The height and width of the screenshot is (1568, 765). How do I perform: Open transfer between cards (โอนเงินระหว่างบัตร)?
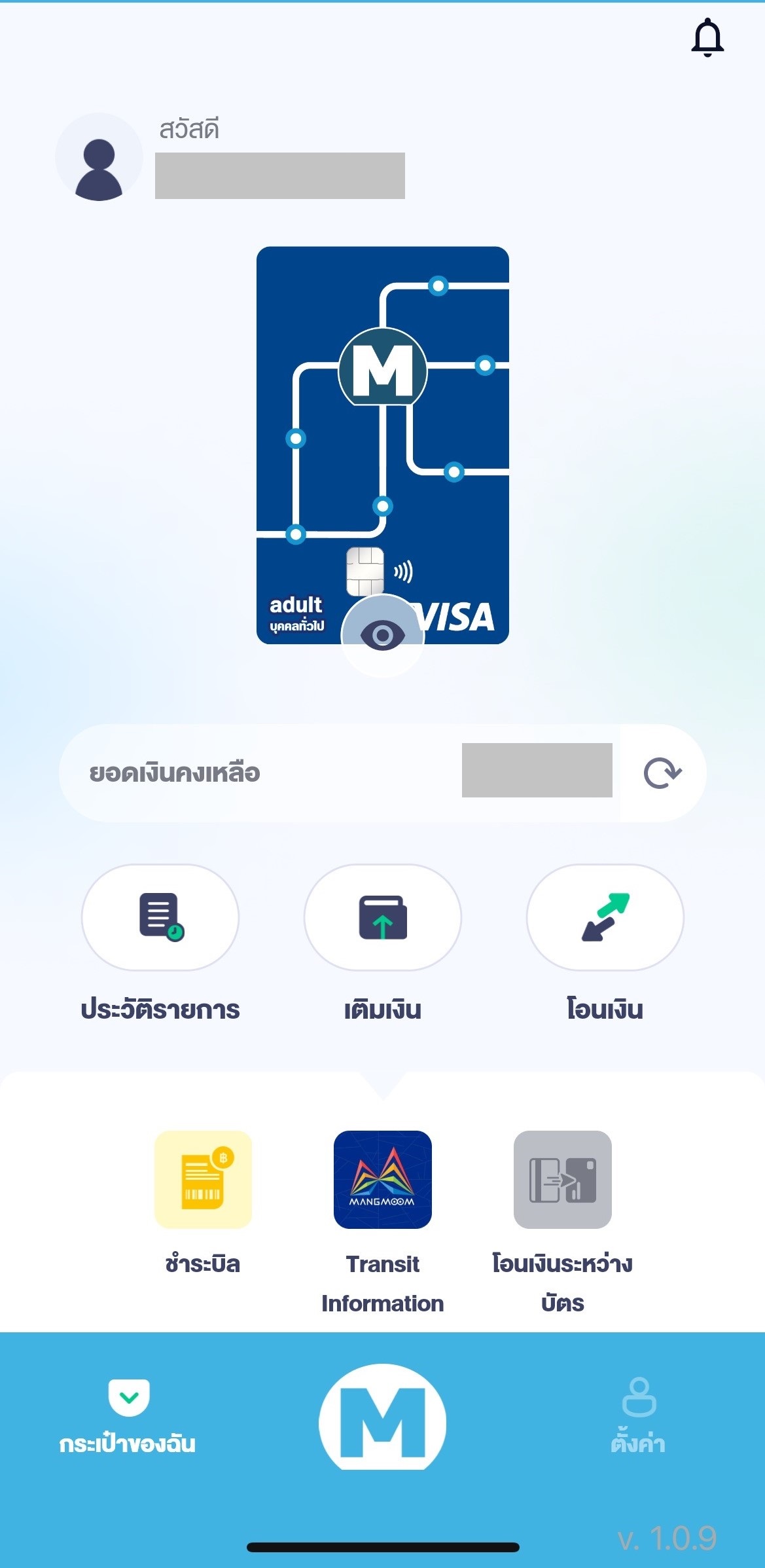pos(562,1180)
